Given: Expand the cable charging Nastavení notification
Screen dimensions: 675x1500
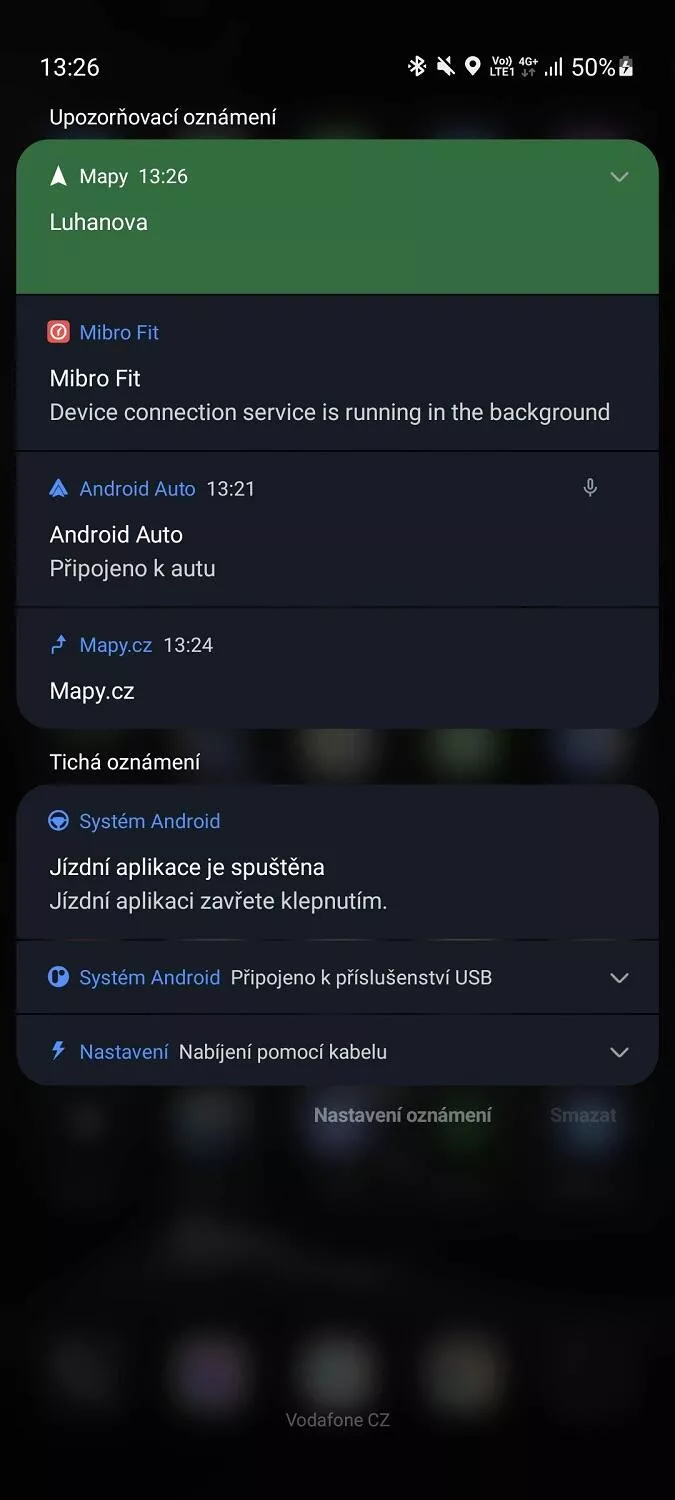Looking at the screenshot, I should click(x=619, y=1052).
